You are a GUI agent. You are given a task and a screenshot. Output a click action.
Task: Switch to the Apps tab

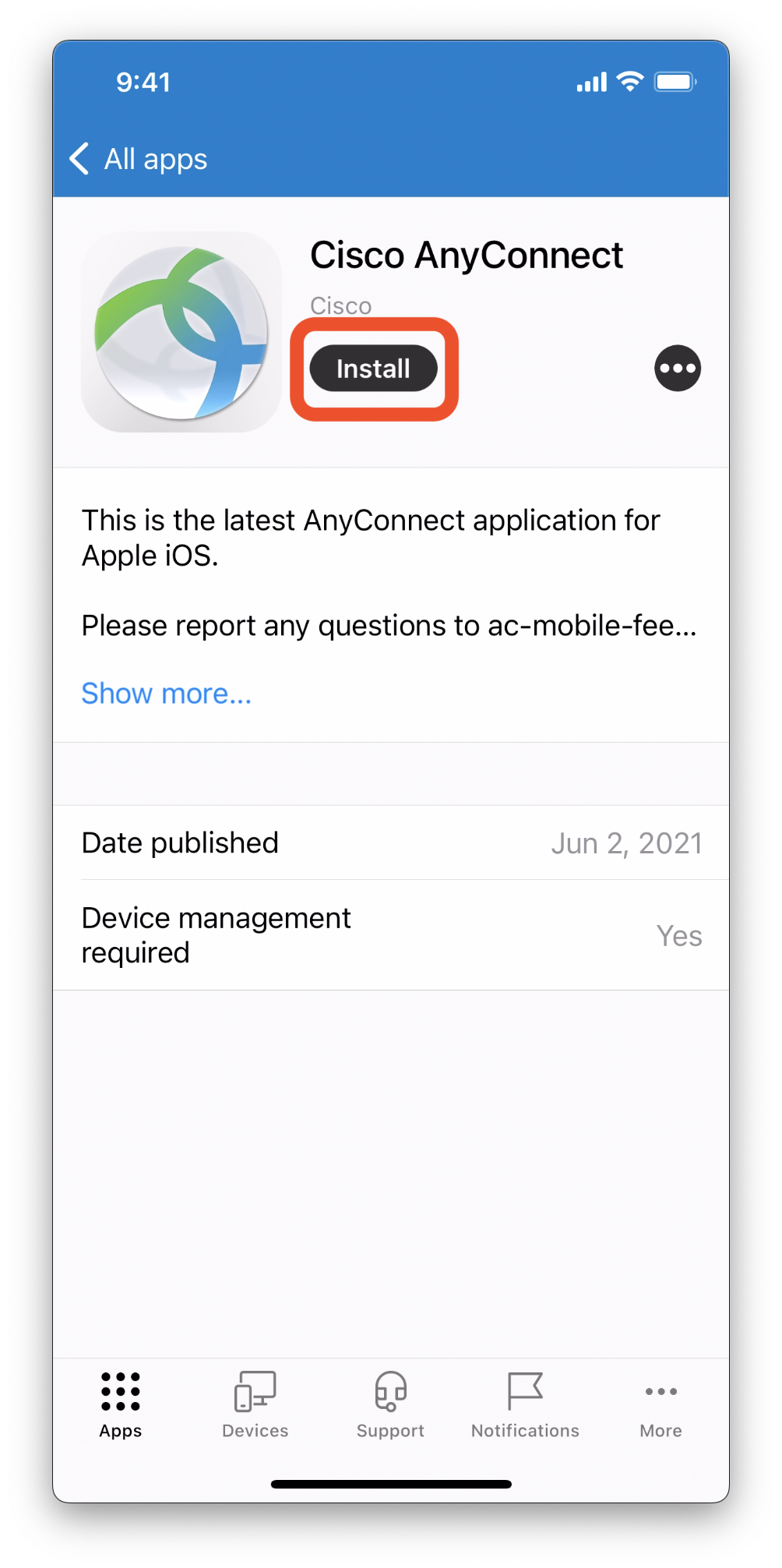[121, 1405]
